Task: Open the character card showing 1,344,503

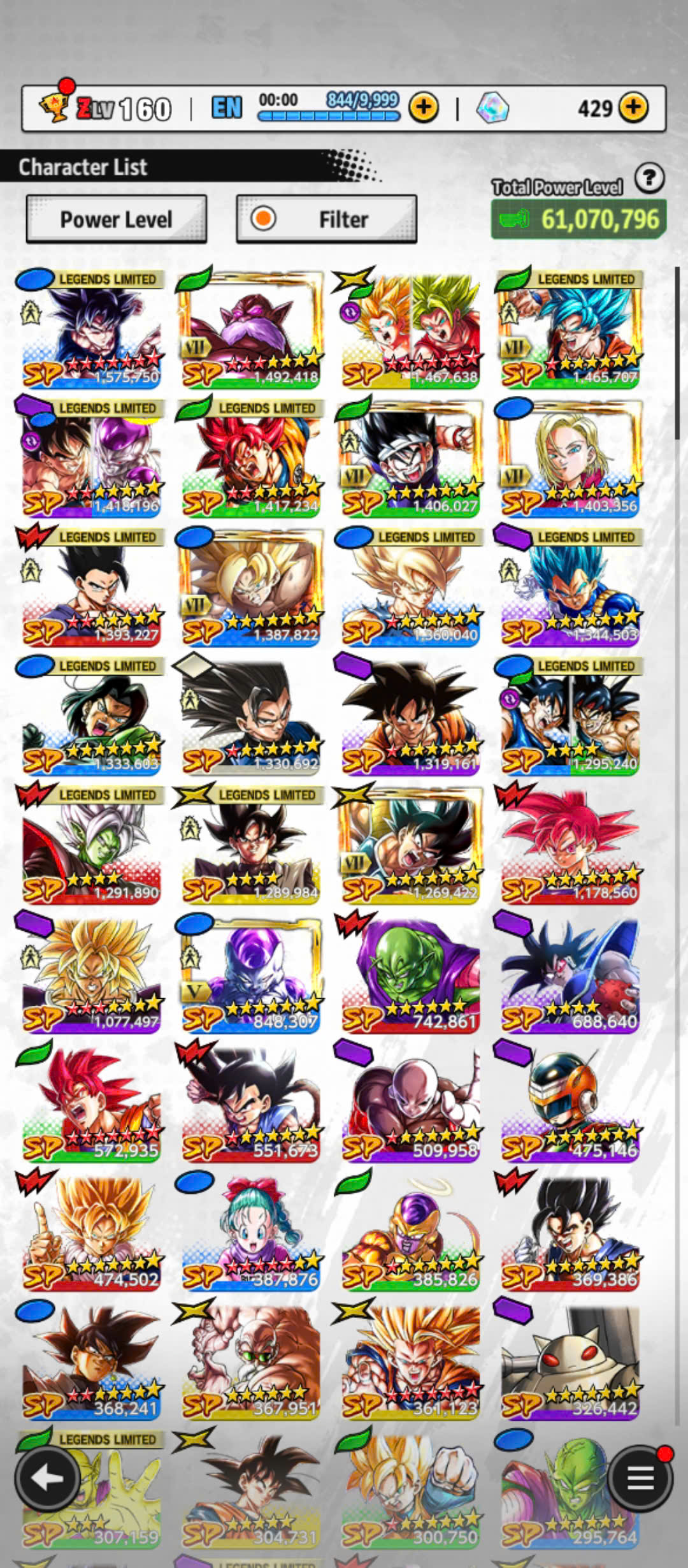Action: (x=570, y=587)
